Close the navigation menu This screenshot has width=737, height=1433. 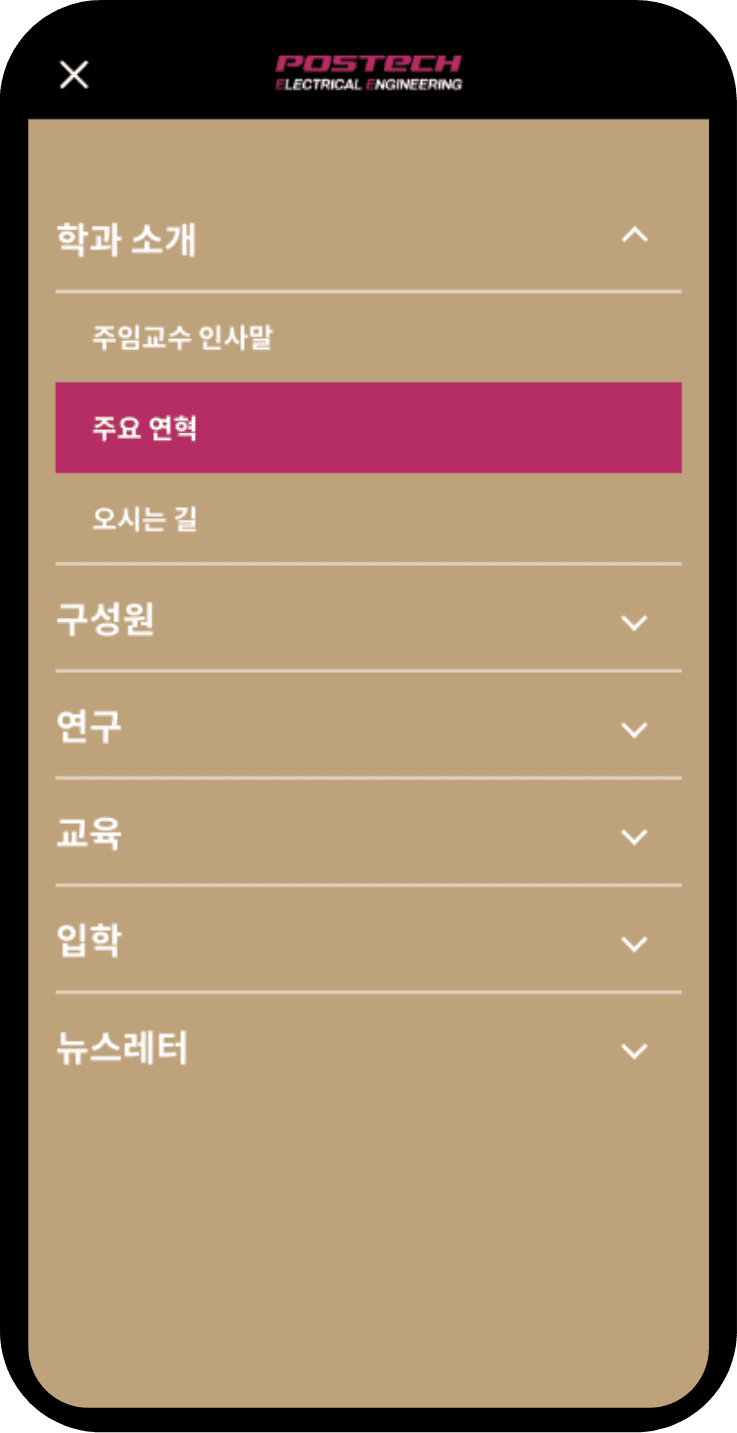click(74, 74)
